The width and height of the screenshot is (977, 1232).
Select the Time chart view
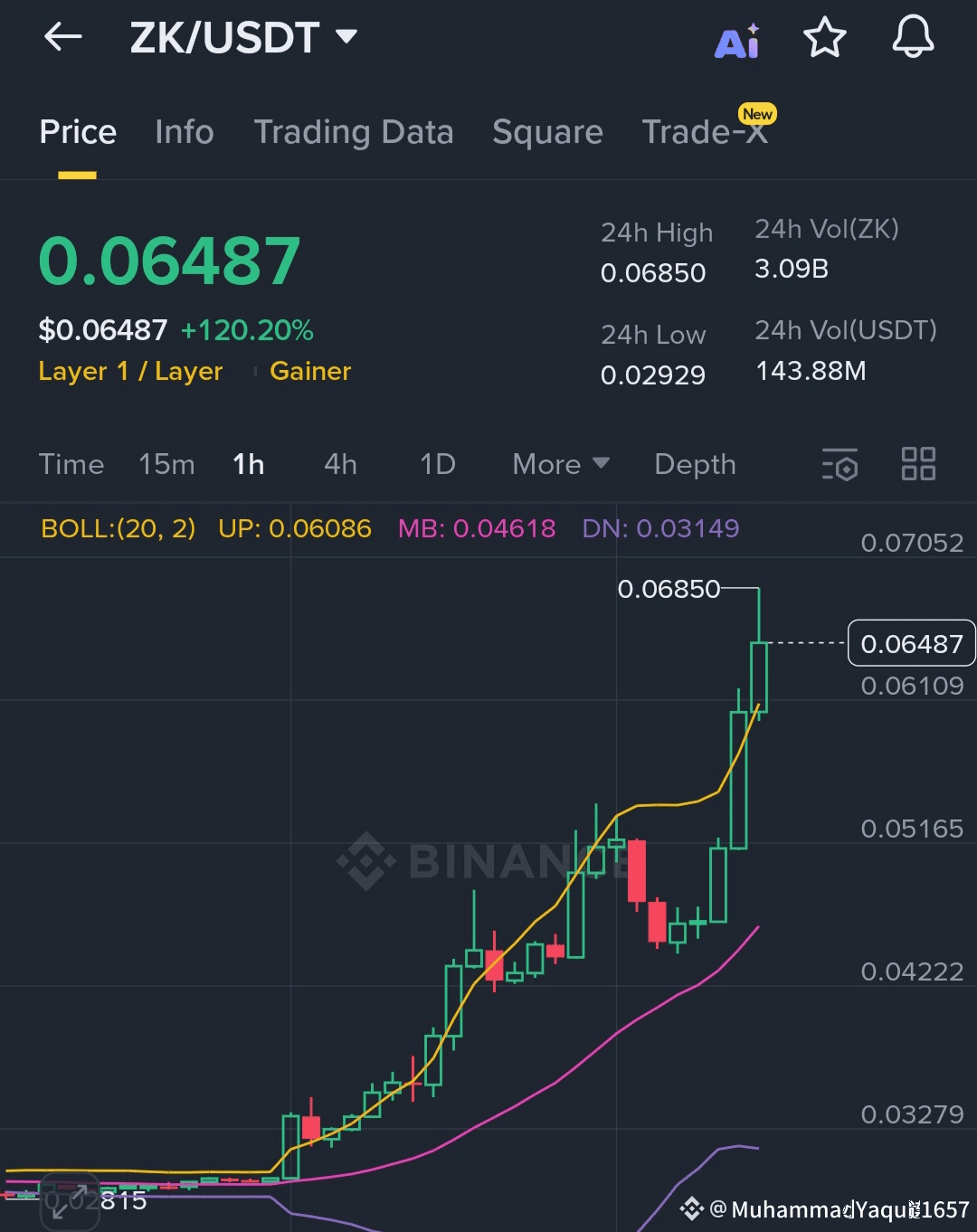(x=71, y=464)
